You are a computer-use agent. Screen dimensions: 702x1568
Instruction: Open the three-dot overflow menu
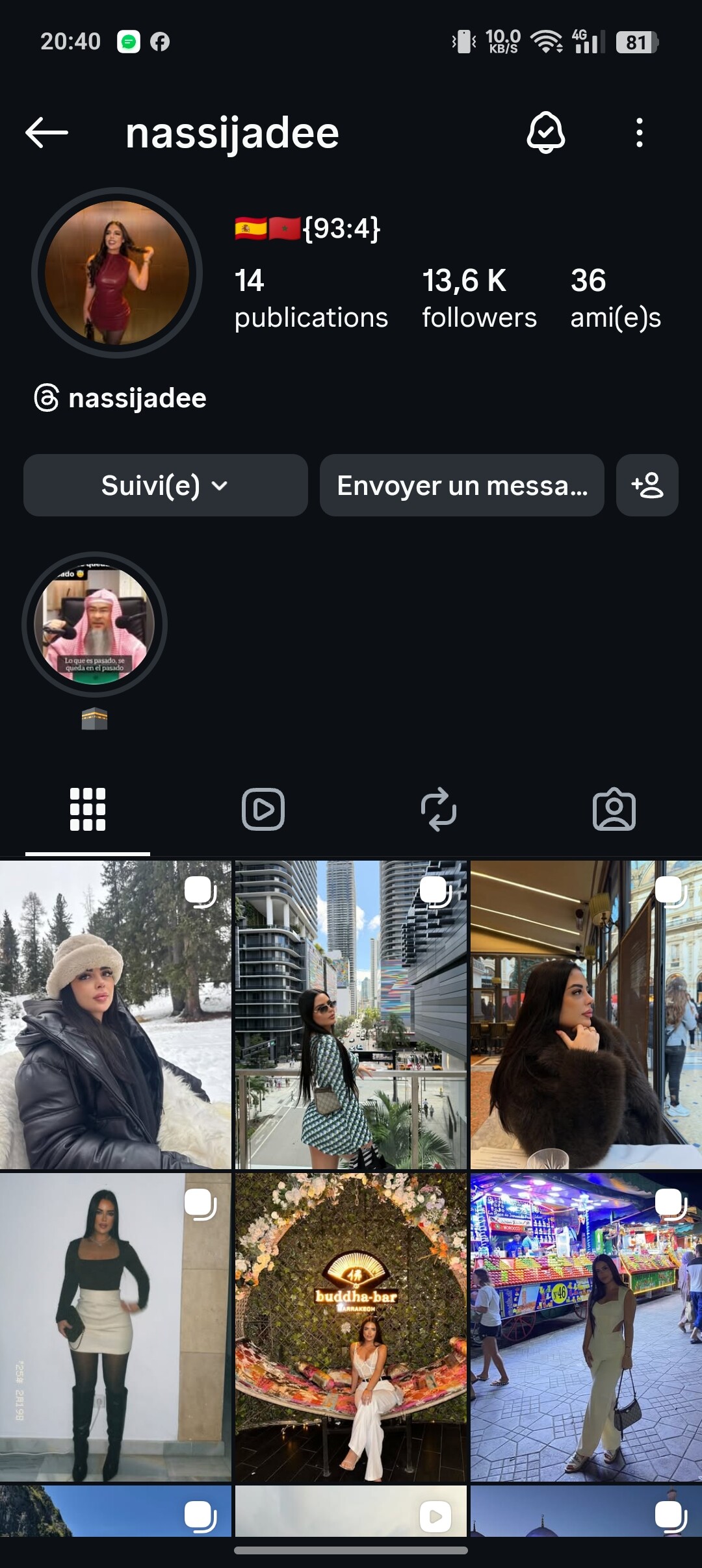tap(640, 133)
